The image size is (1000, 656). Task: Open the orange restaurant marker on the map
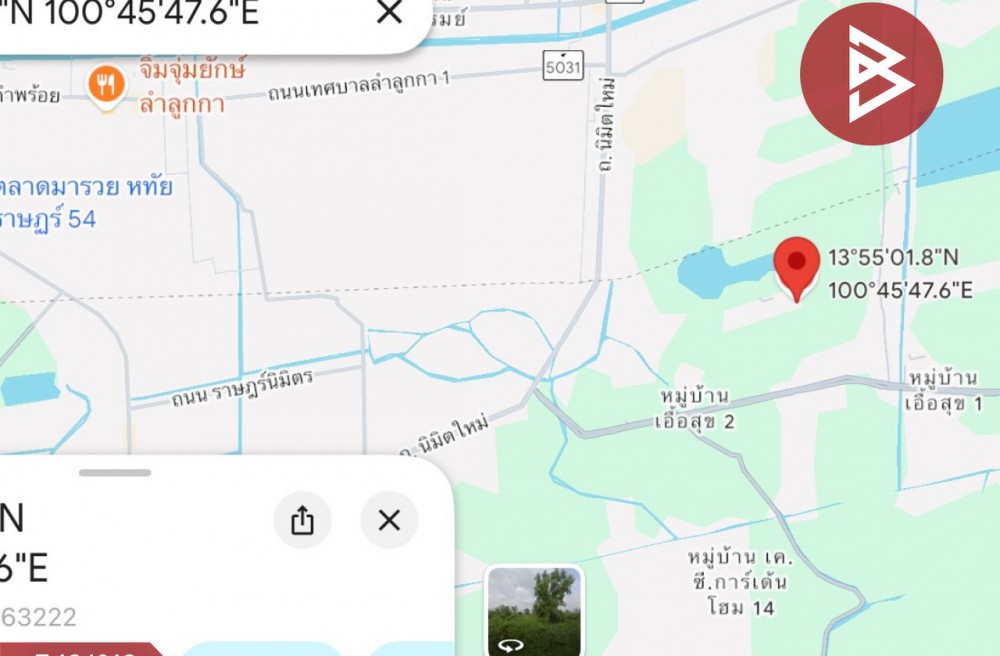(x=106, y=87)
